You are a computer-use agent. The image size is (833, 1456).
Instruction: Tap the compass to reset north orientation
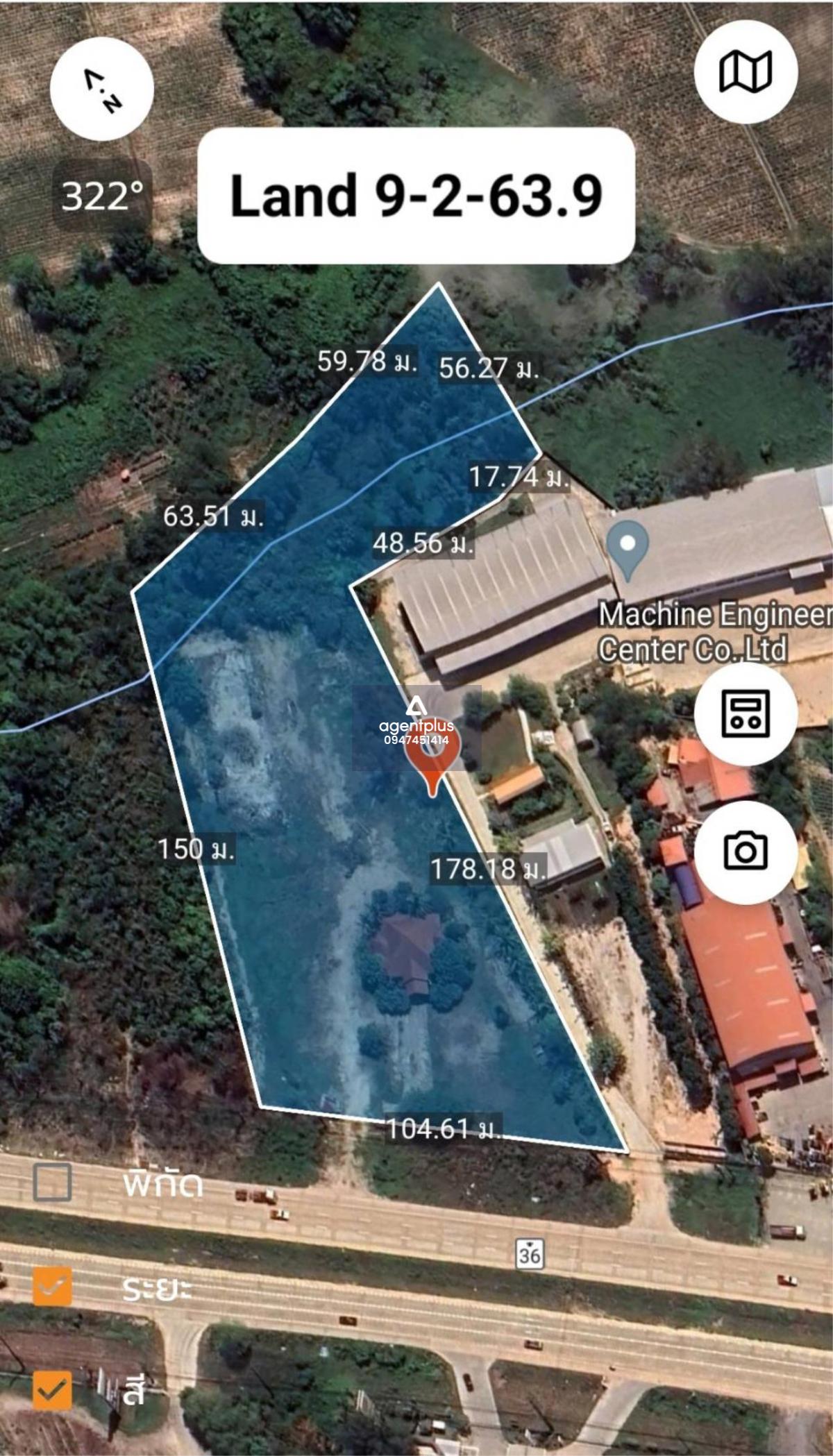(102, 90)
